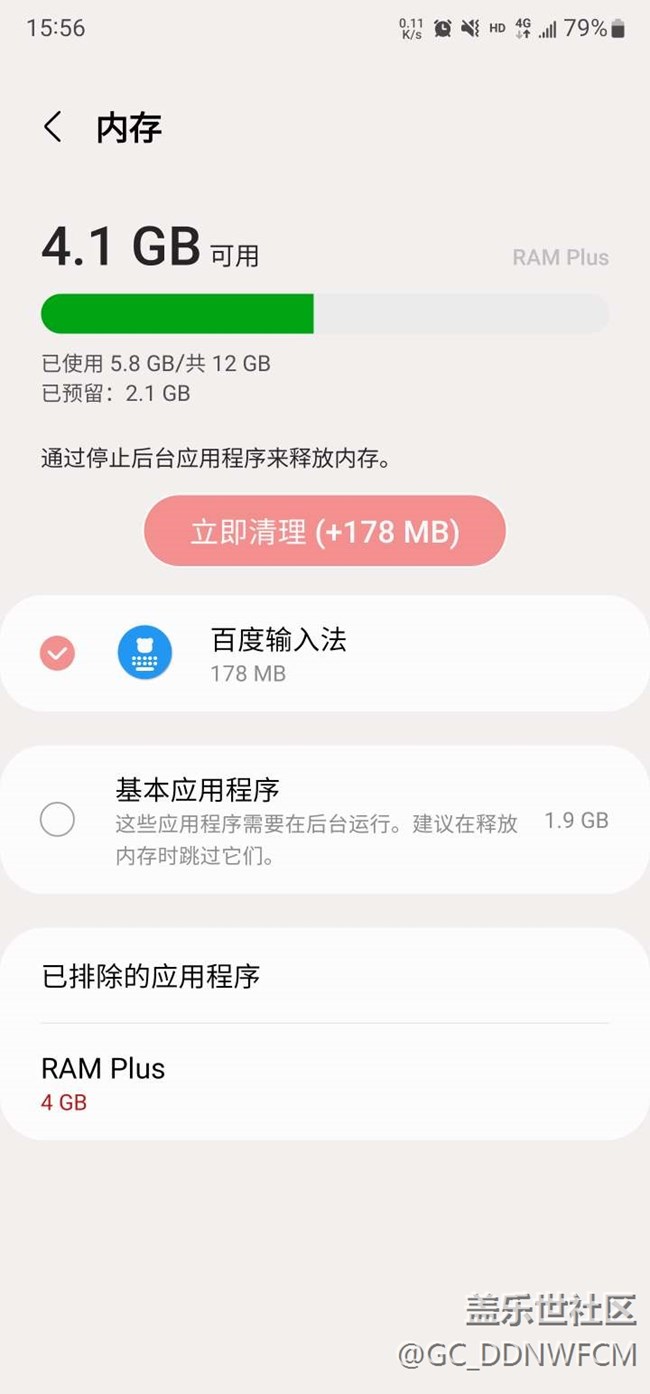
Task: Tap the 立即清理 (+178 MB) button
Action: [325, 531]
